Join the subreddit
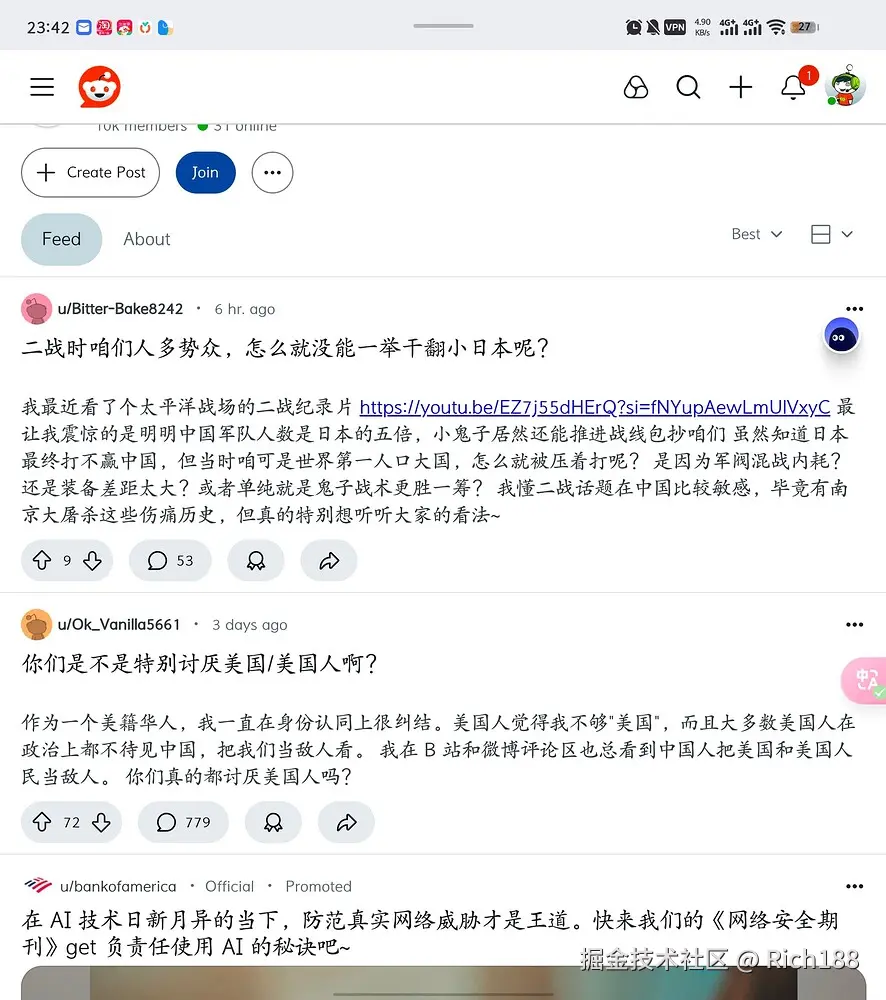This screenshot has width=886, height=1000. [205, 172]
